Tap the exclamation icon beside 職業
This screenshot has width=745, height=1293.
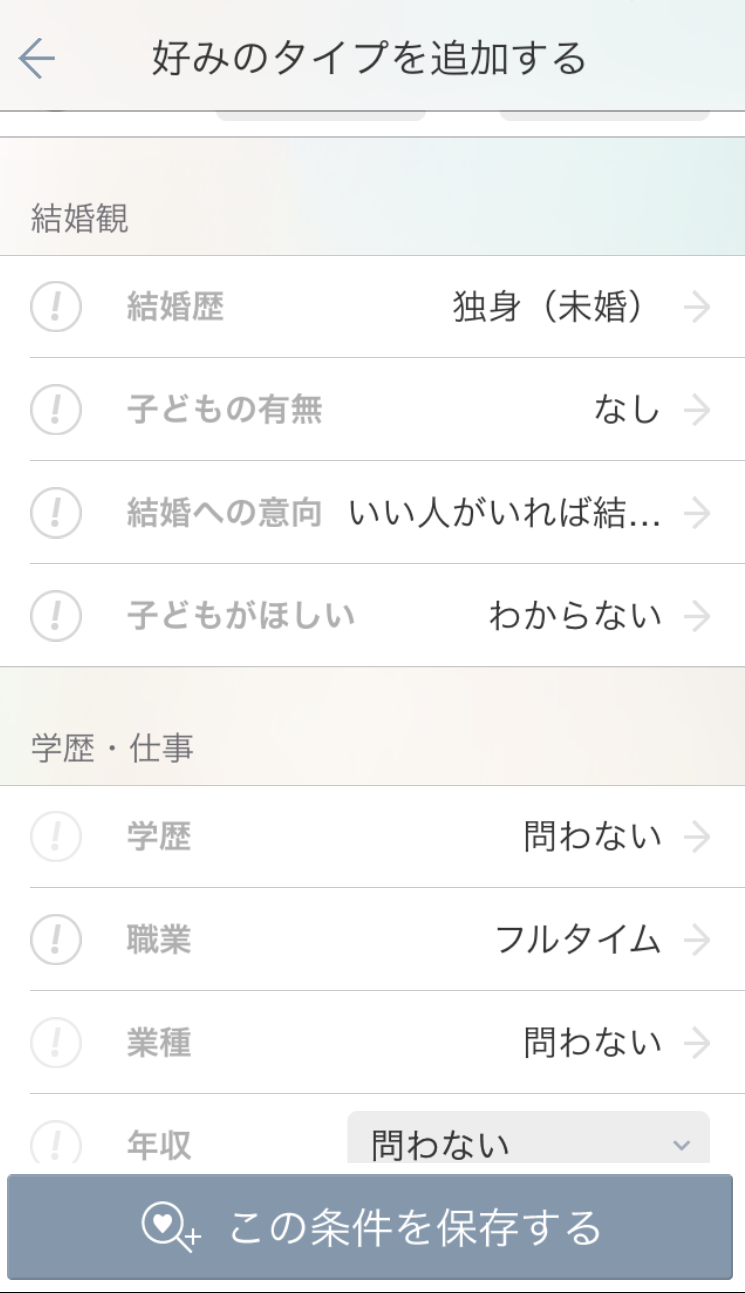[56, 940]
